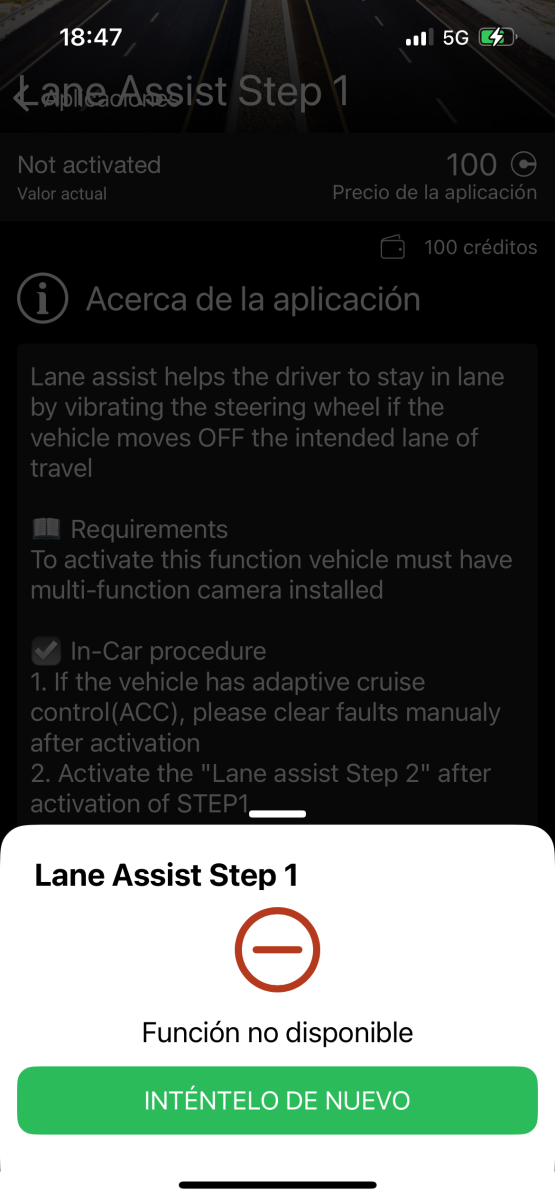Image resolution: width=555 pixels, height=1200 pixels.
Task: Tap the sheet handle above the dialog
Action: (x=277, y=813)
